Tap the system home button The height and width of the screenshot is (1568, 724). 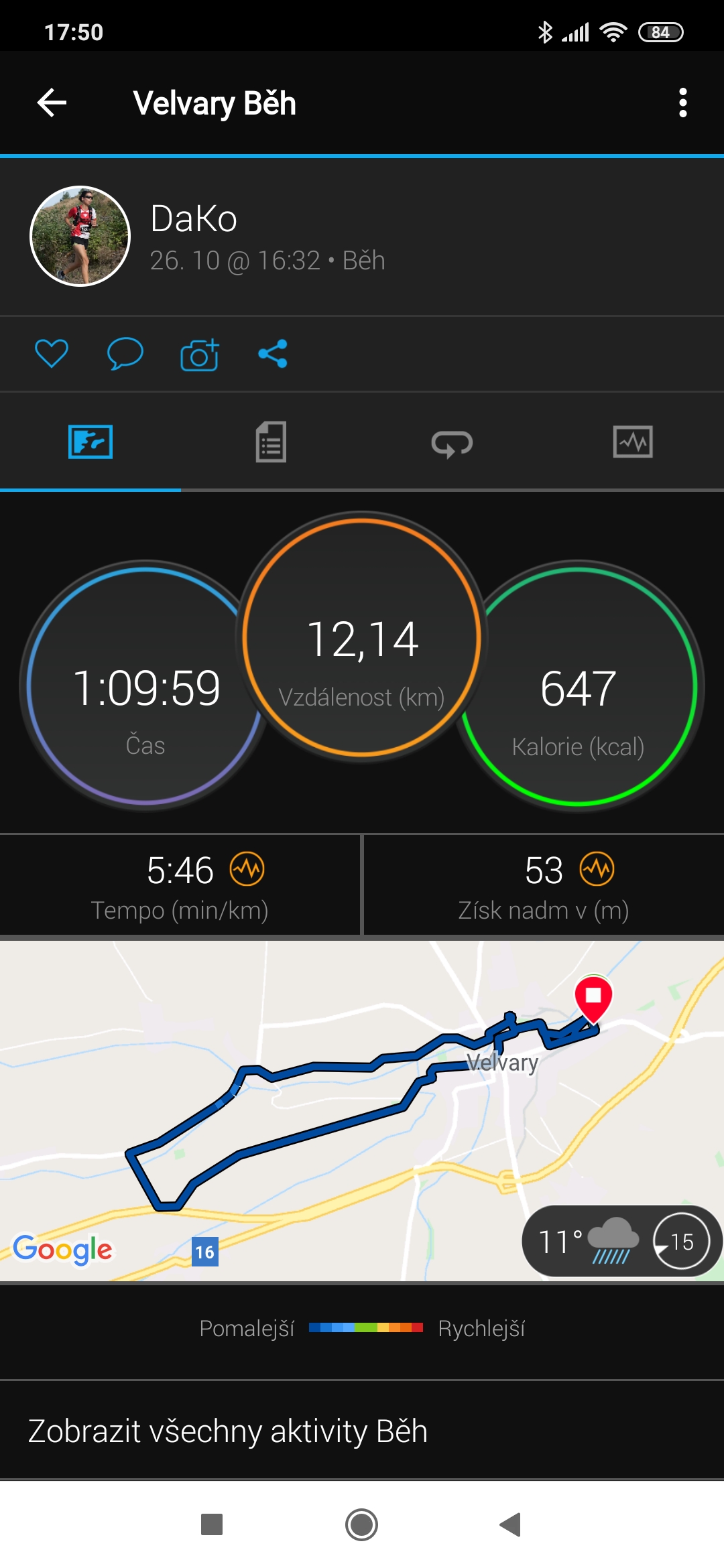coord(362,1524)
